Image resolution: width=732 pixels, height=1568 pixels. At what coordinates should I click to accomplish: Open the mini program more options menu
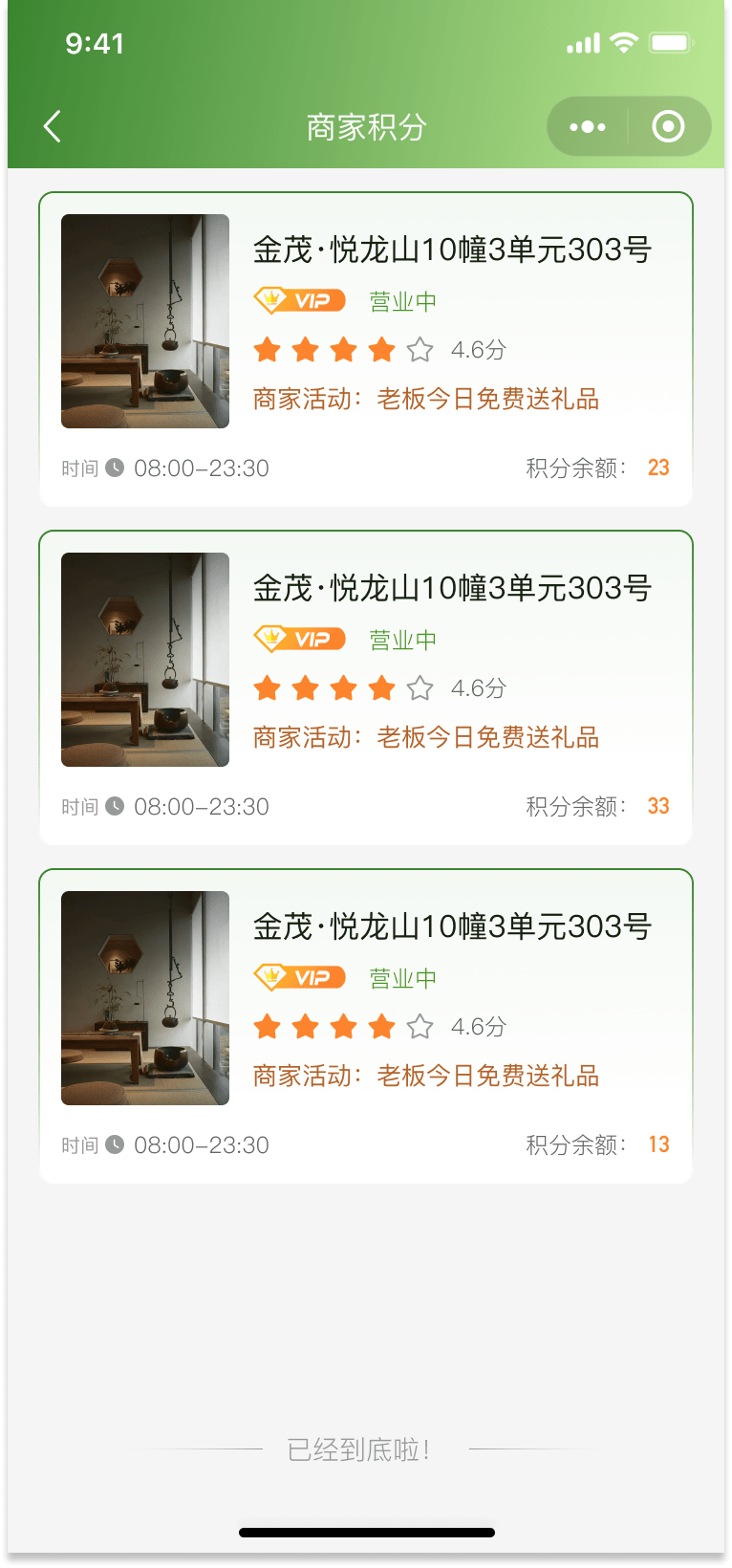click(587, 126)
